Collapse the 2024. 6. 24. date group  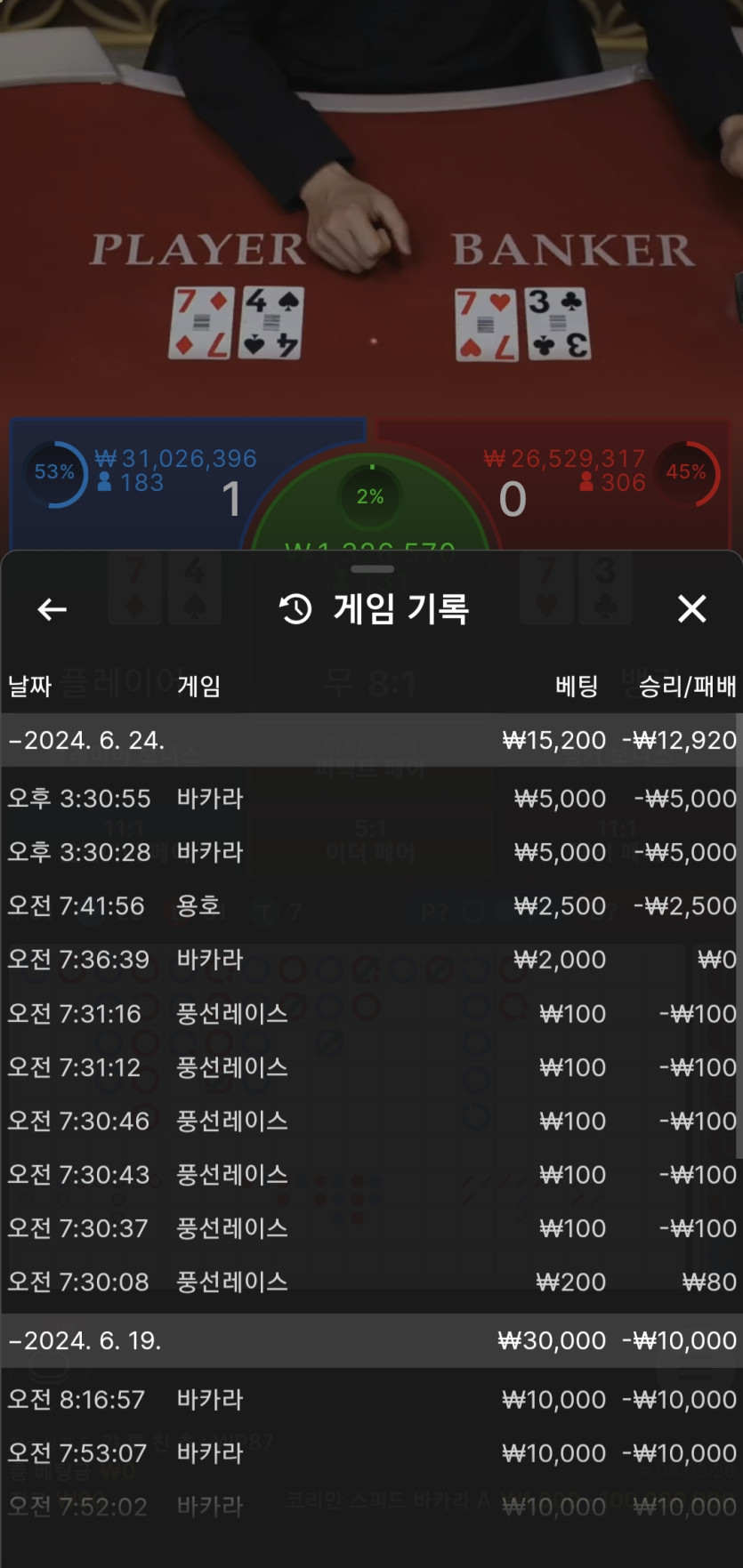point(87,740)
